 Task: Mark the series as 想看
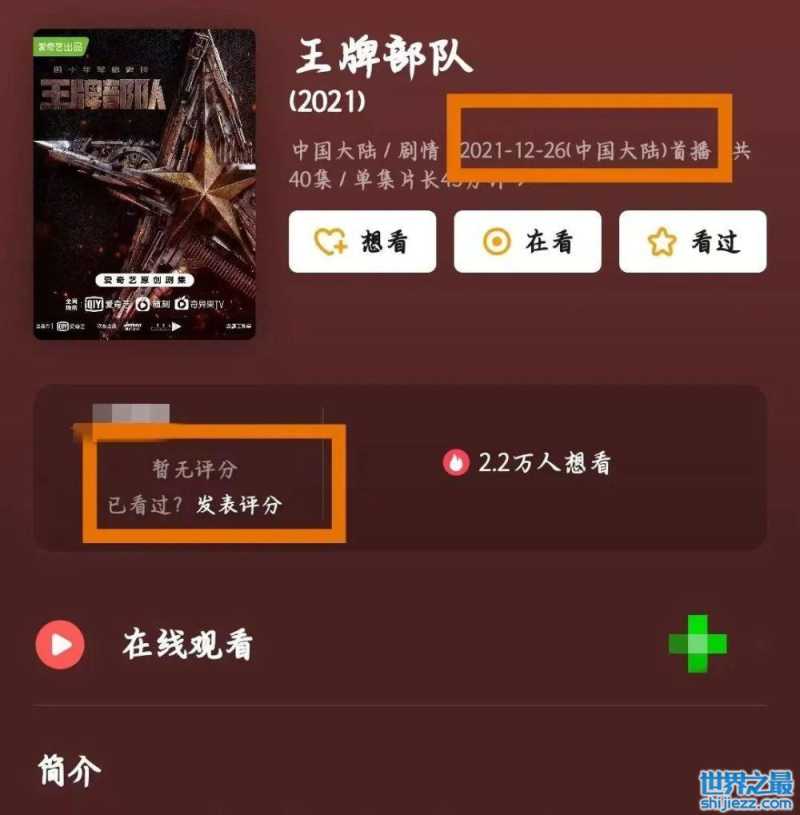coord(362,242)
